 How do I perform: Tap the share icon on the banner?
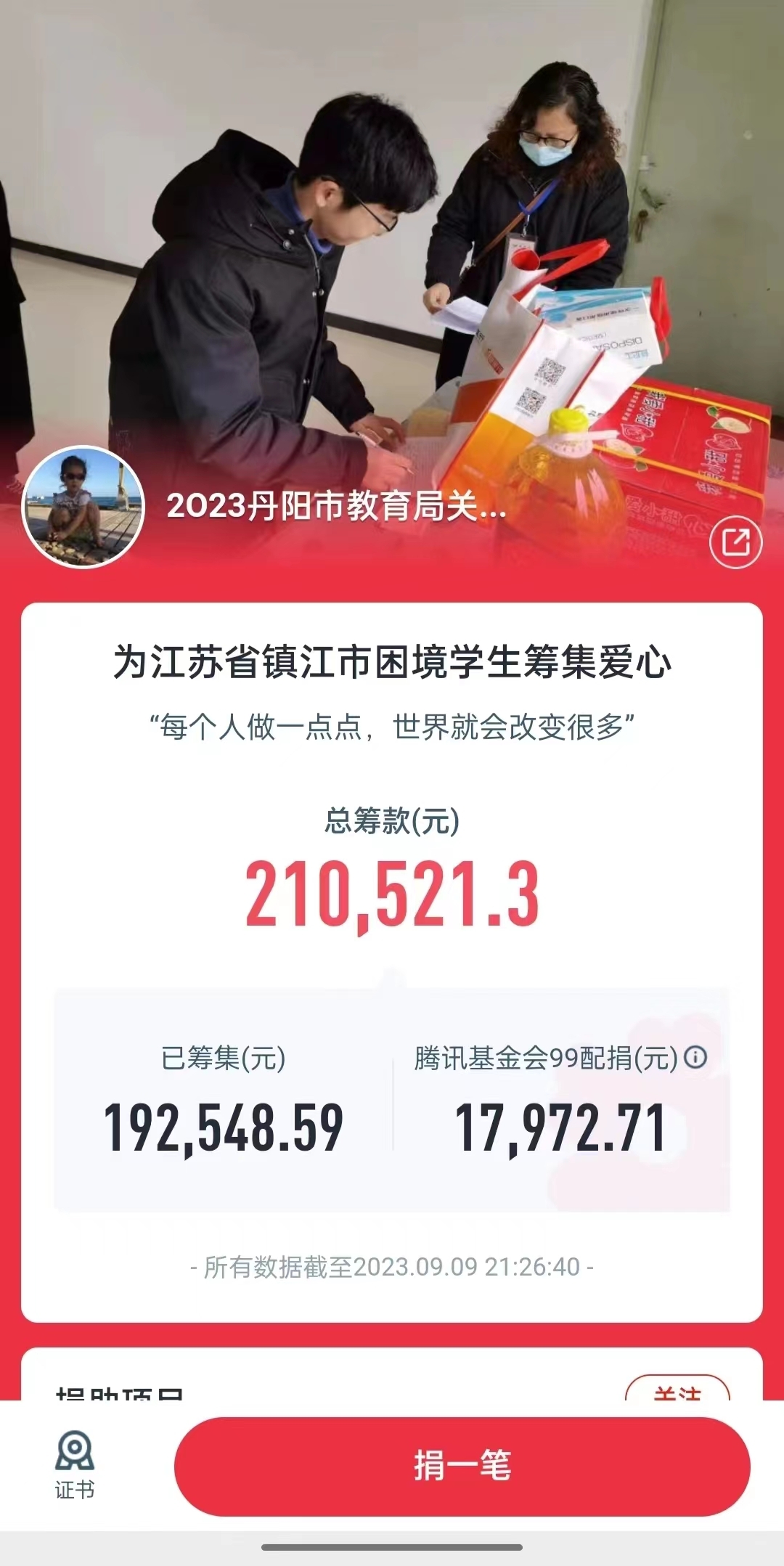[735, 542]
